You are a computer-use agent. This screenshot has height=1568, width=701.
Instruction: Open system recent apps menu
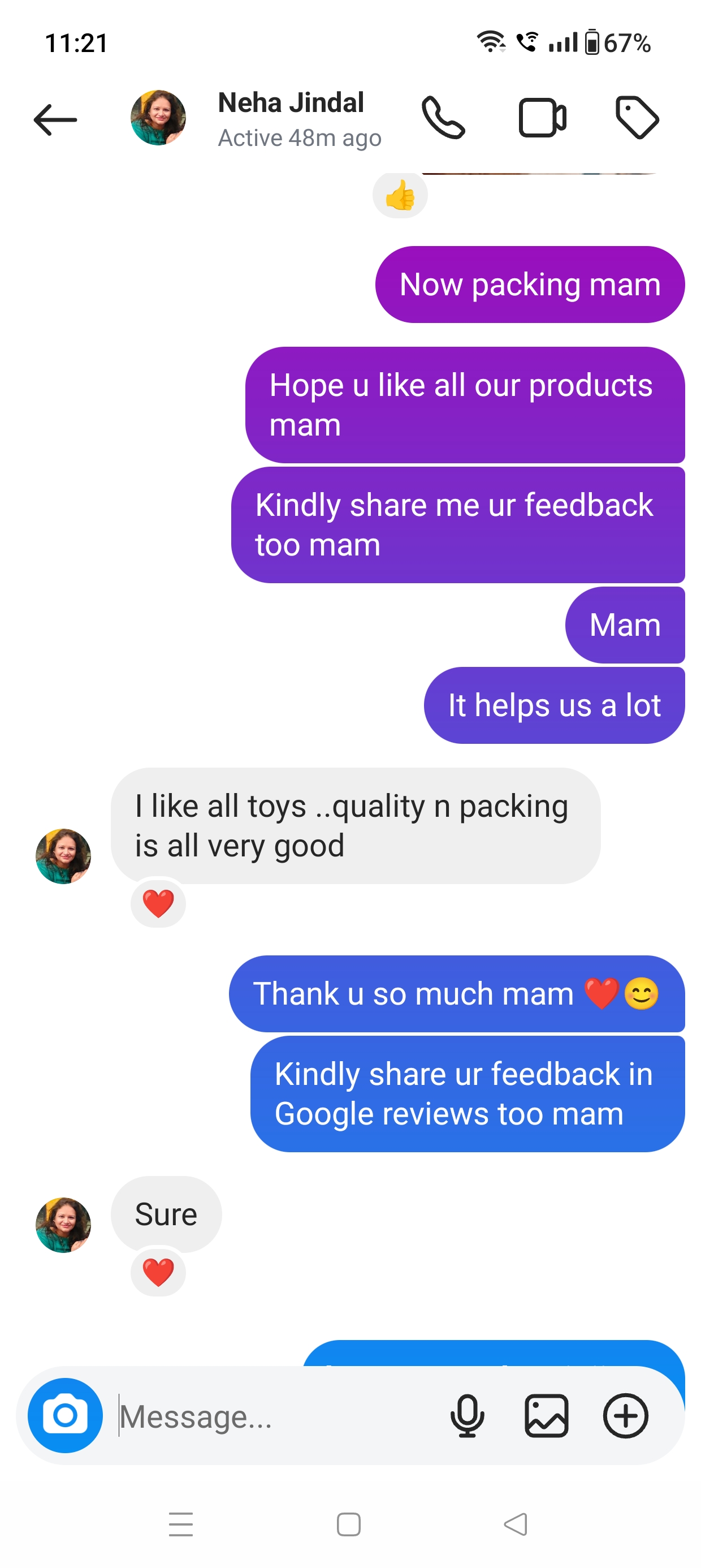(181, 1524)
